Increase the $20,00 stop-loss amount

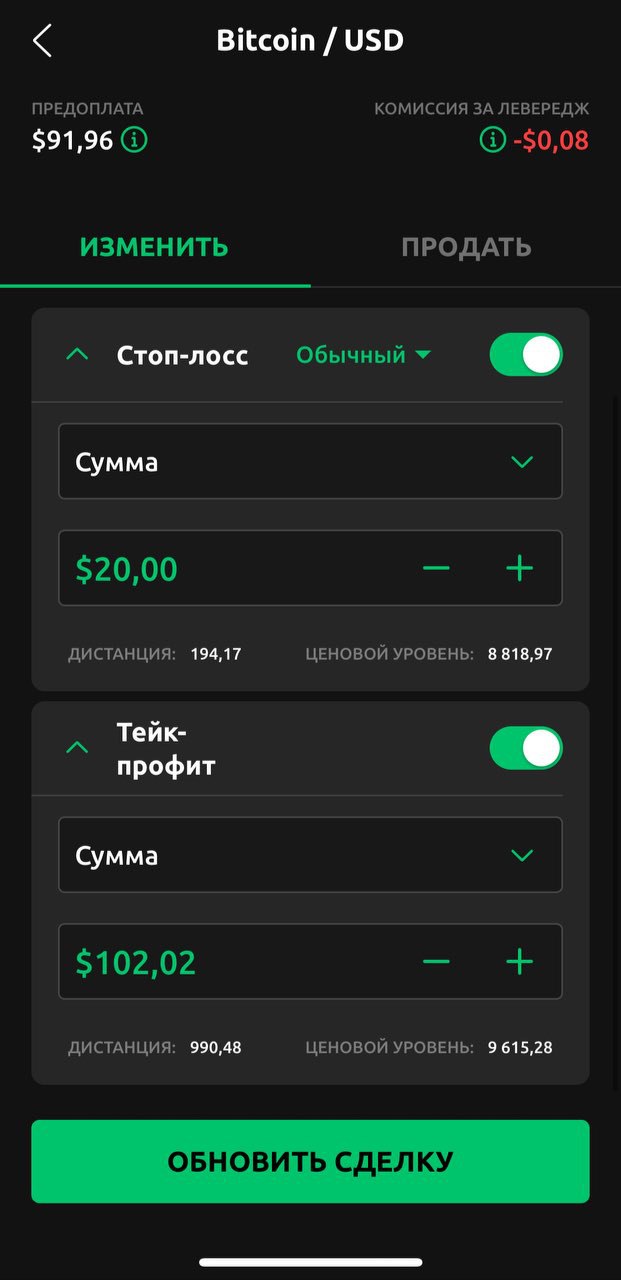(x=519, y=569)
